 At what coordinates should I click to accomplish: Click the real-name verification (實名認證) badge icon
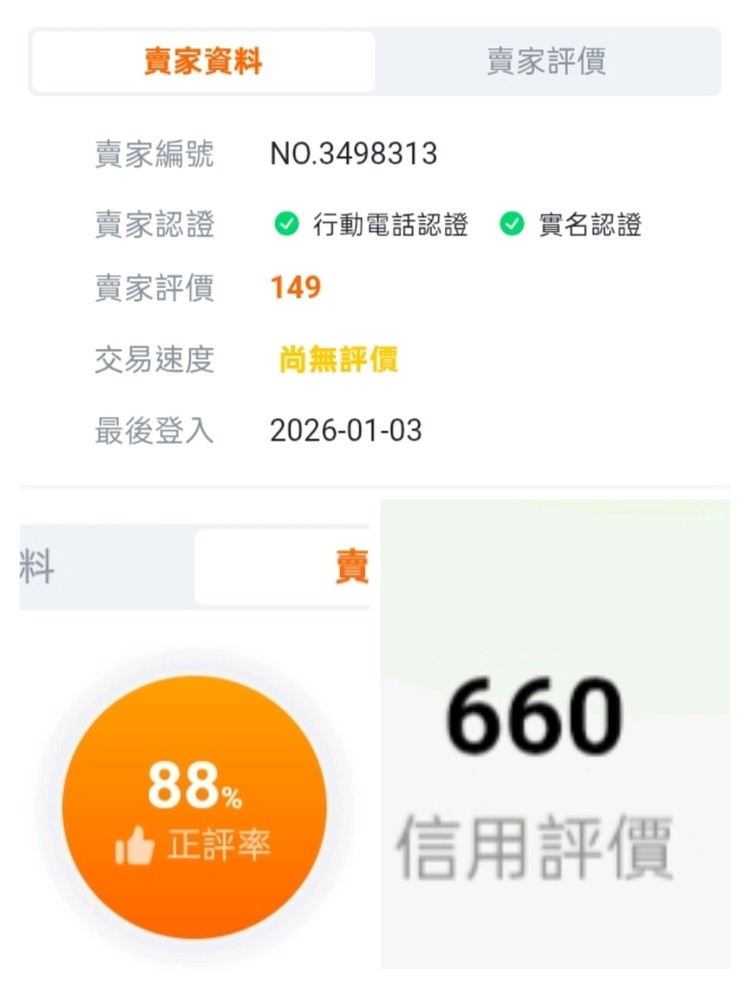pos(512,225)
